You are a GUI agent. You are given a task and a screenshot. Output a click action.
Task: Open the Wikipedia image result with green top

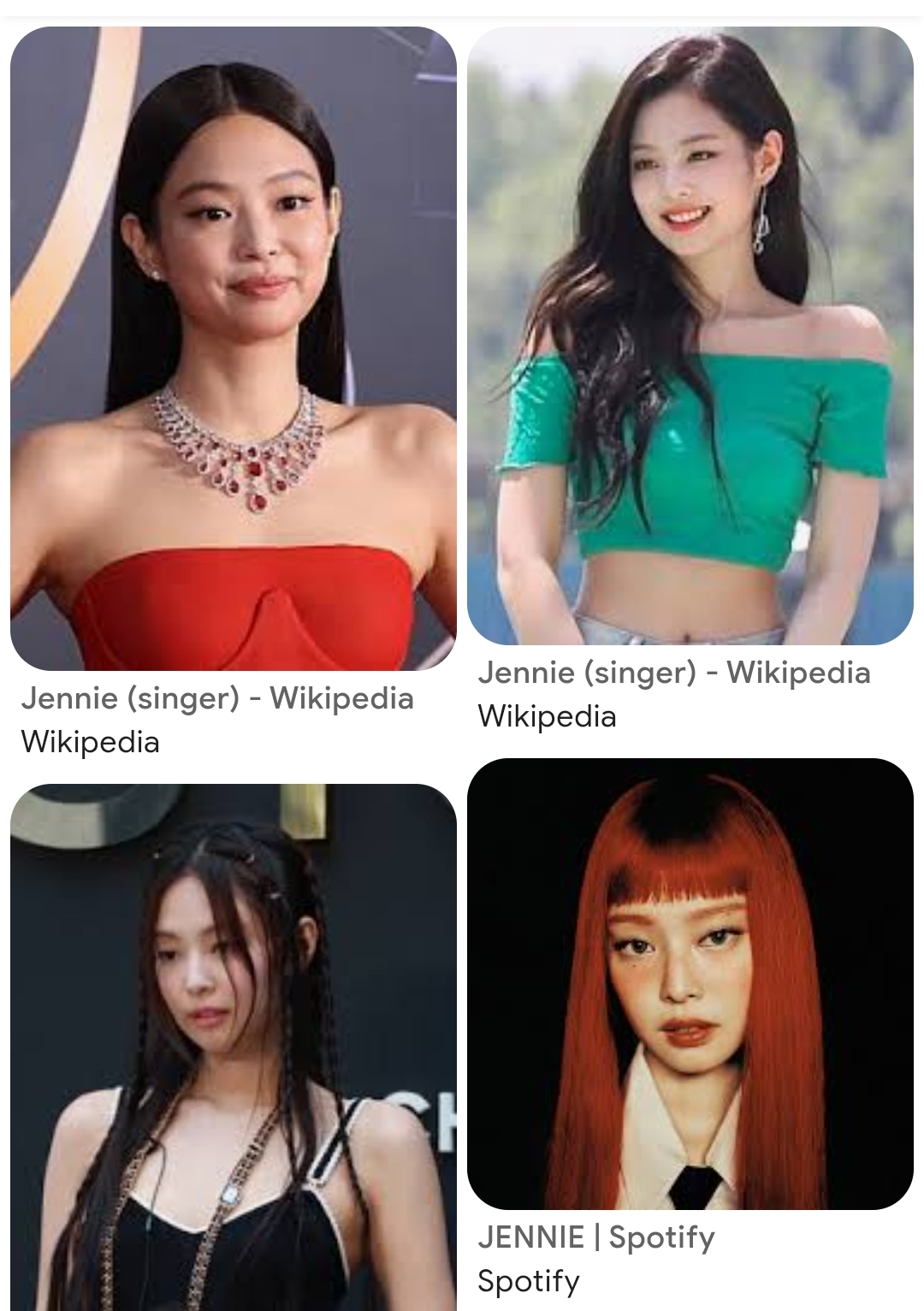click(x=690, y=335)
